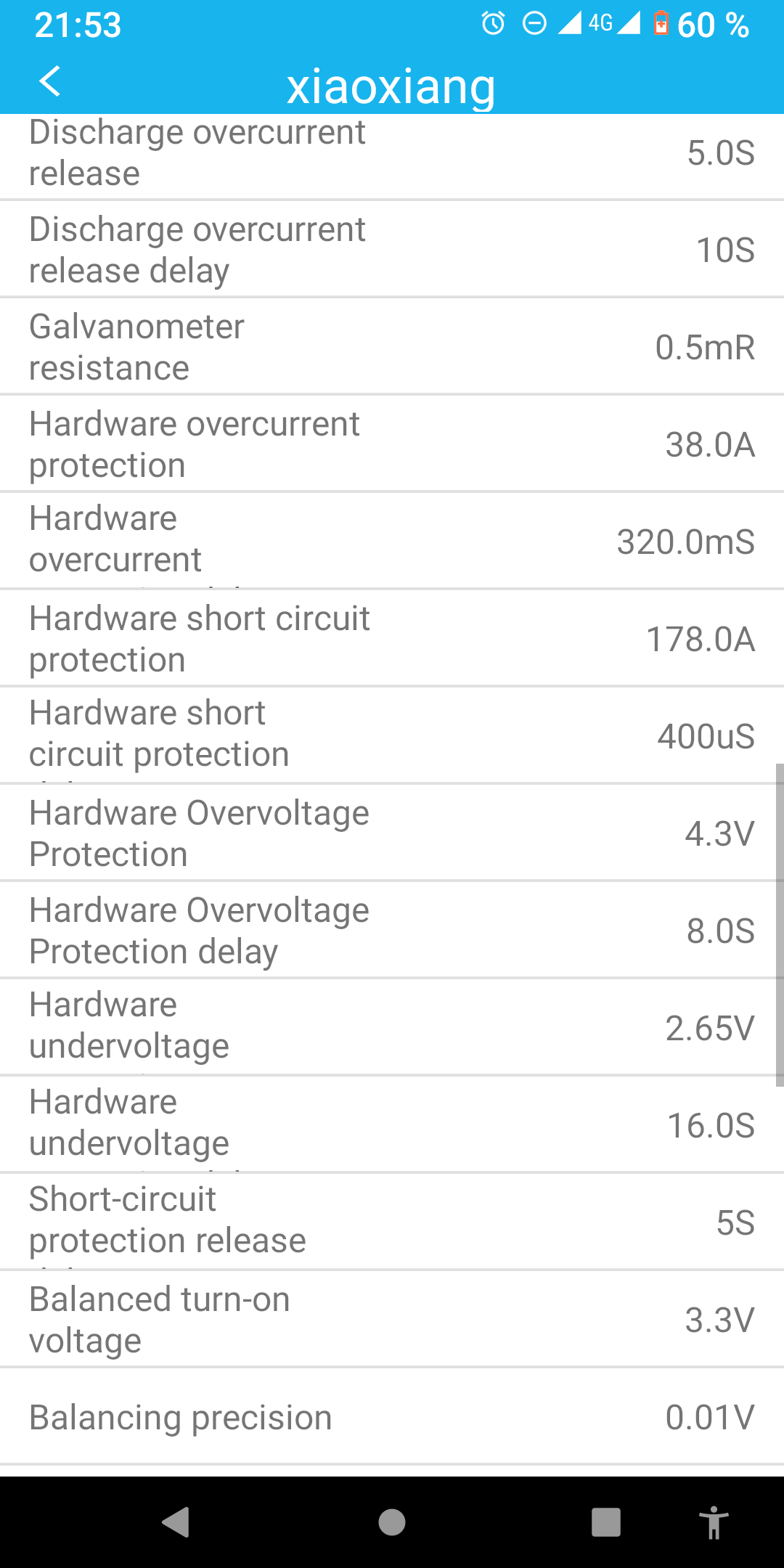Select Hardware short circuit protection 178.0A
Viewport: 784px width, 1568px height.
coord(392,639)
